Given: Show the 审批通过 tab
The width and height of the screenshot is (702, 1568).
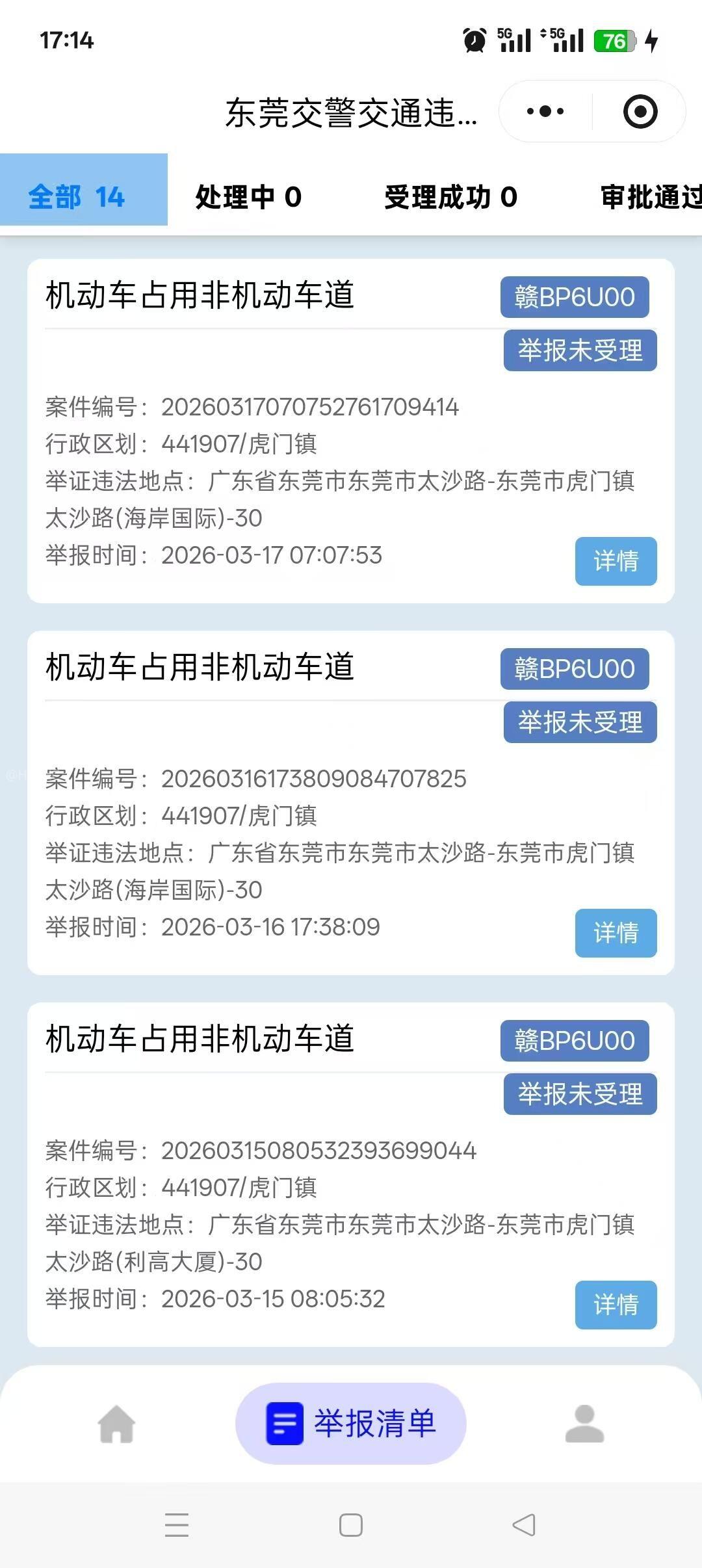Looking at the screenshot, I should pos(650,196).
